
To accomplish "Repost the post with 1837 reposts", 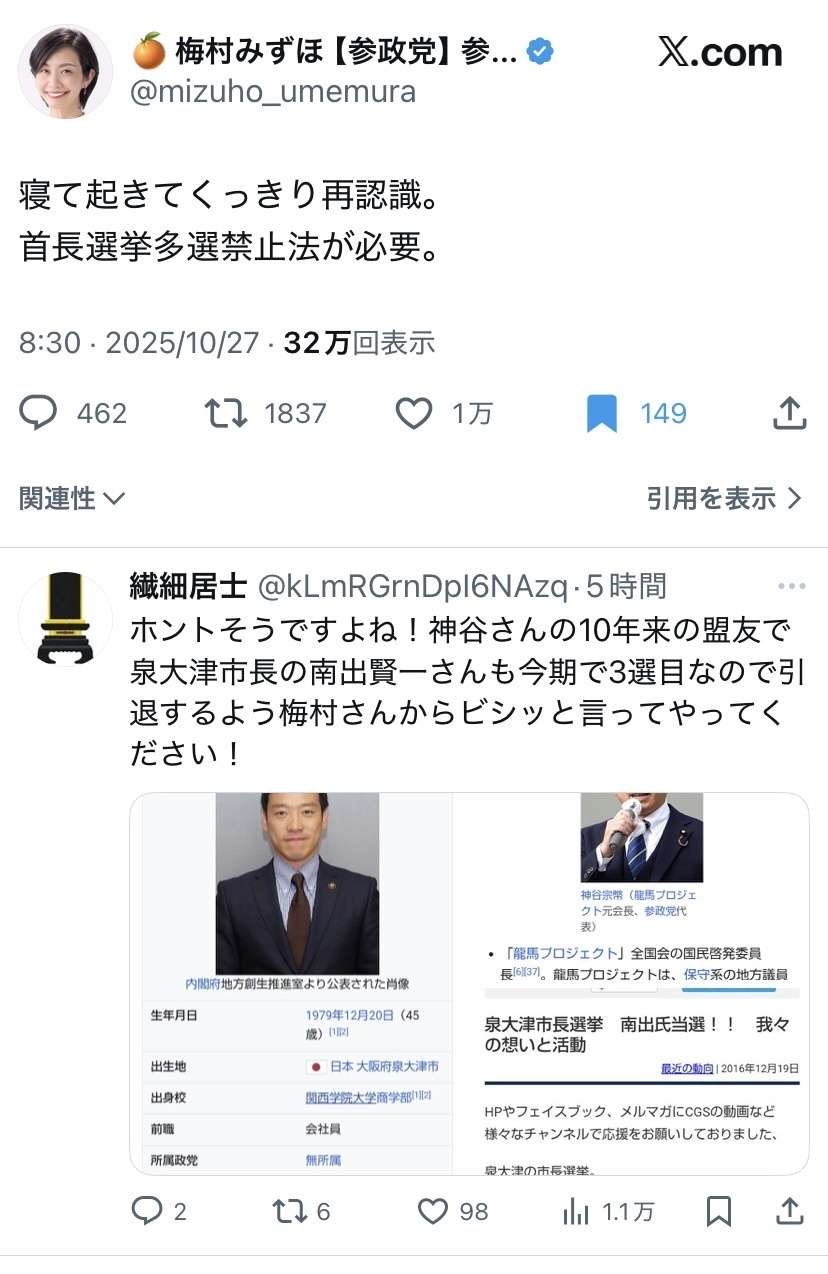I will coord(227,413).
